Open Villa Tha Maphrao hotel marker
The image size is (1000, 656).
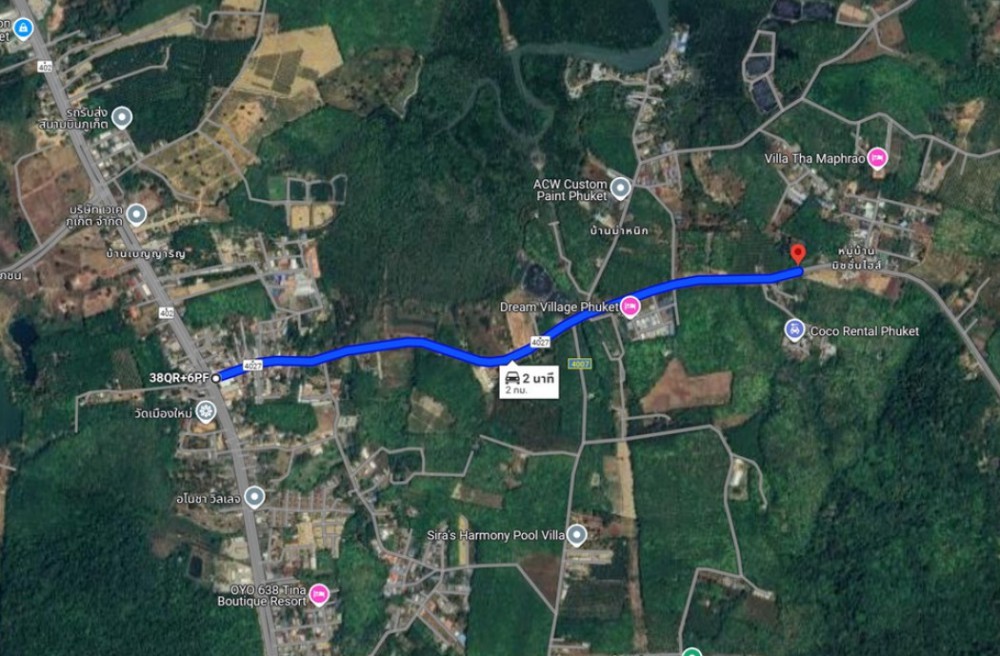tap(877, 158)
